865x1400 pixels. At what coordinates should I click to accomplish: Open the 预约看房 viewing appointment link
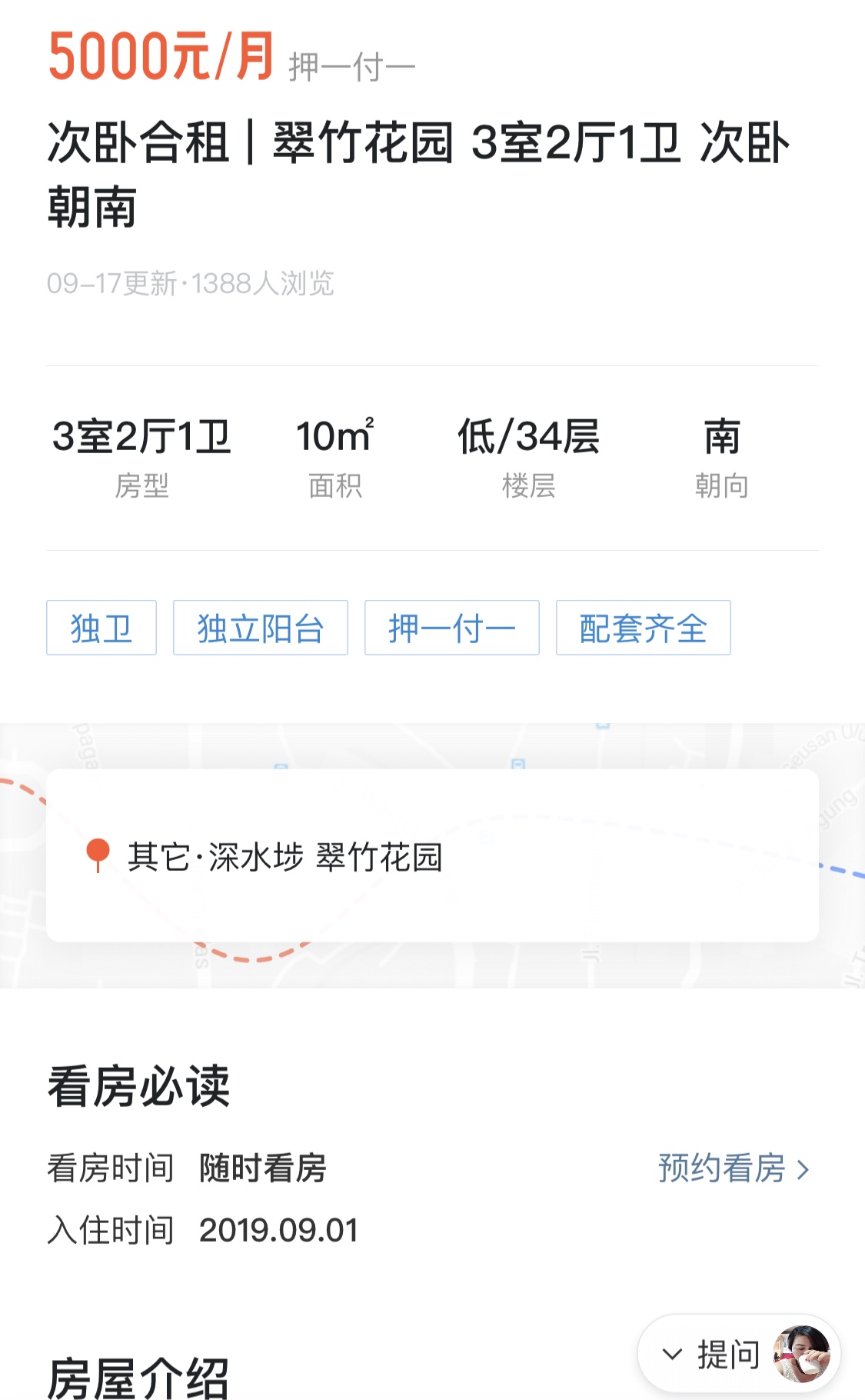(734, 1168)
